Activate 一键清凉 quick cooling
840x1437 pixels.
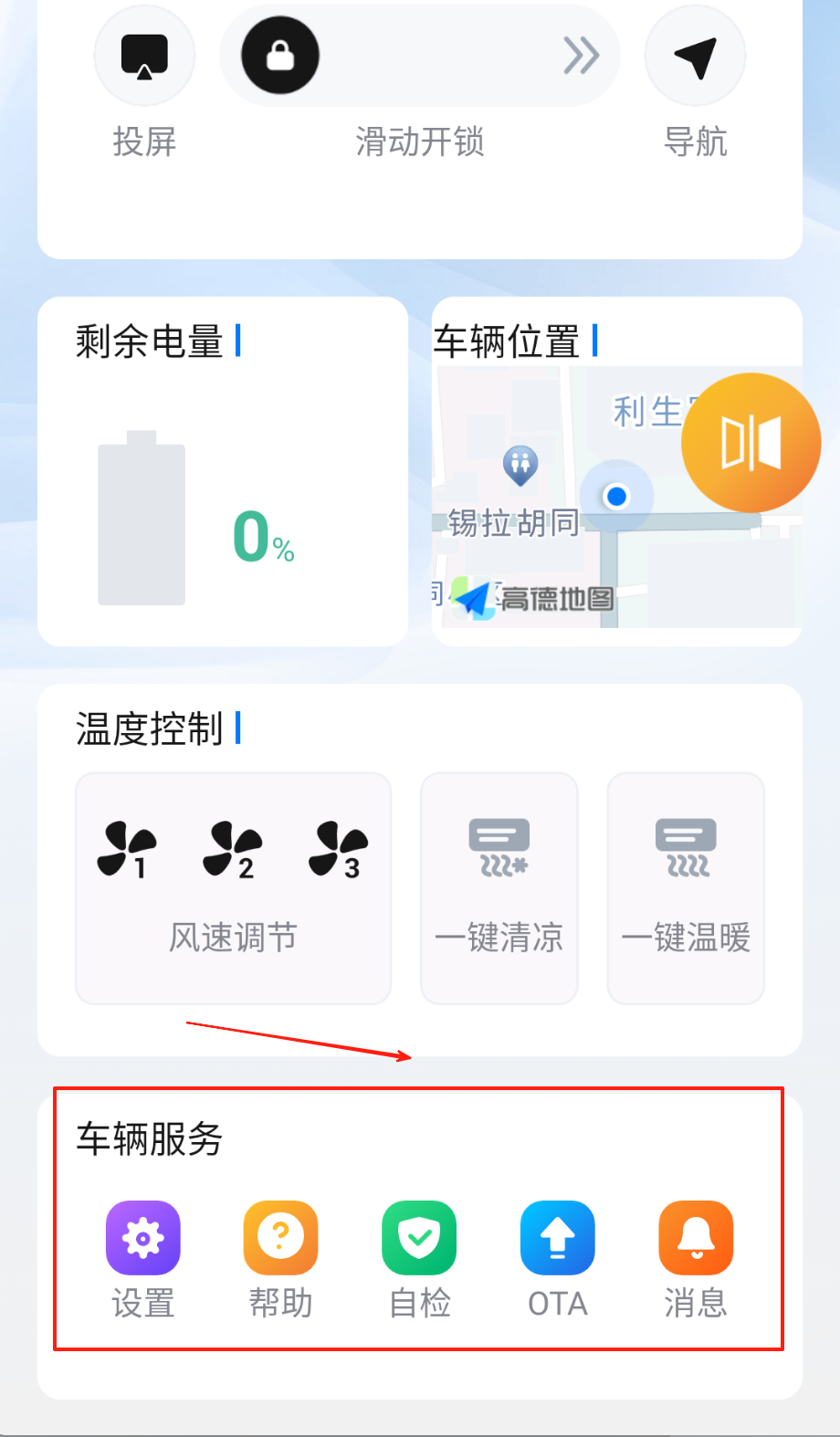pos(499,887)
